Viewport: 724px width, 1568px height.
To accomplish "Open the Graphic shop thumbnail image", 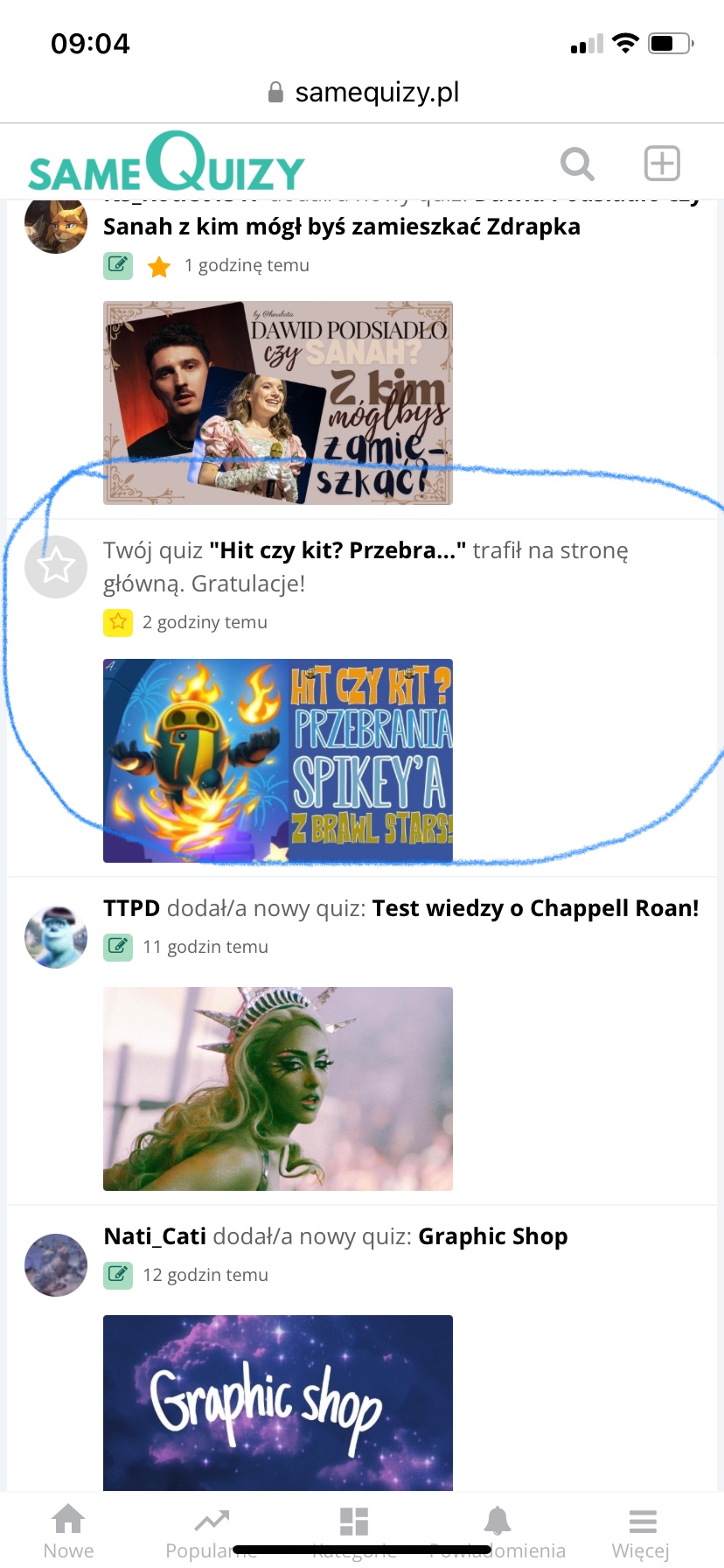I will [278, 1402].
